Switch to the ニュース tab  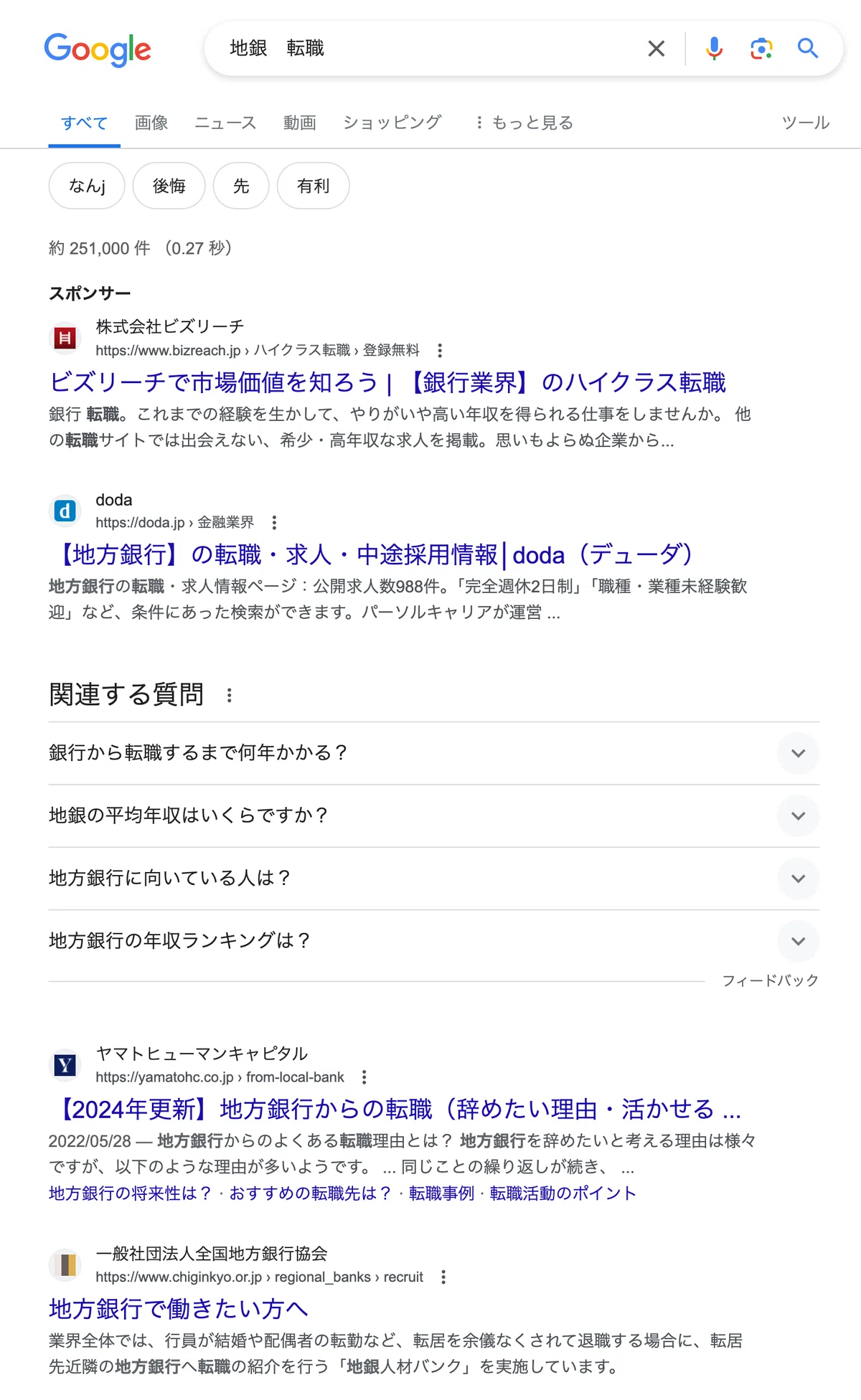[225, 123]
